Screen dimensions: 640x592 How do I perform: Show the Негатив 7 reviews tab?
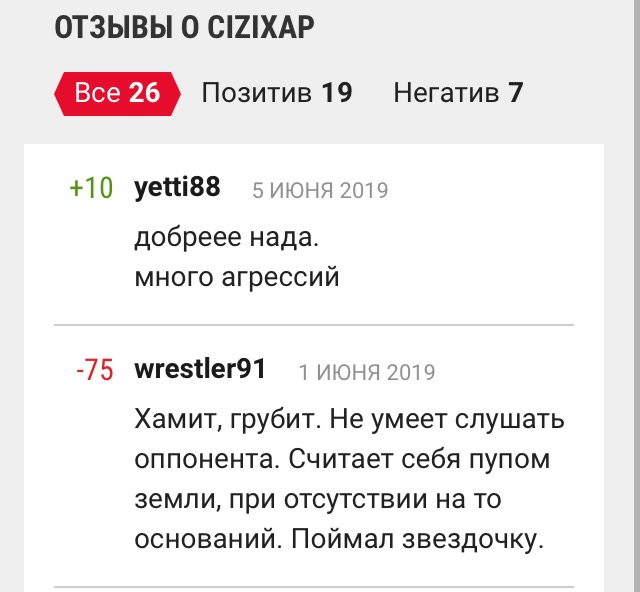coord(458,94)
